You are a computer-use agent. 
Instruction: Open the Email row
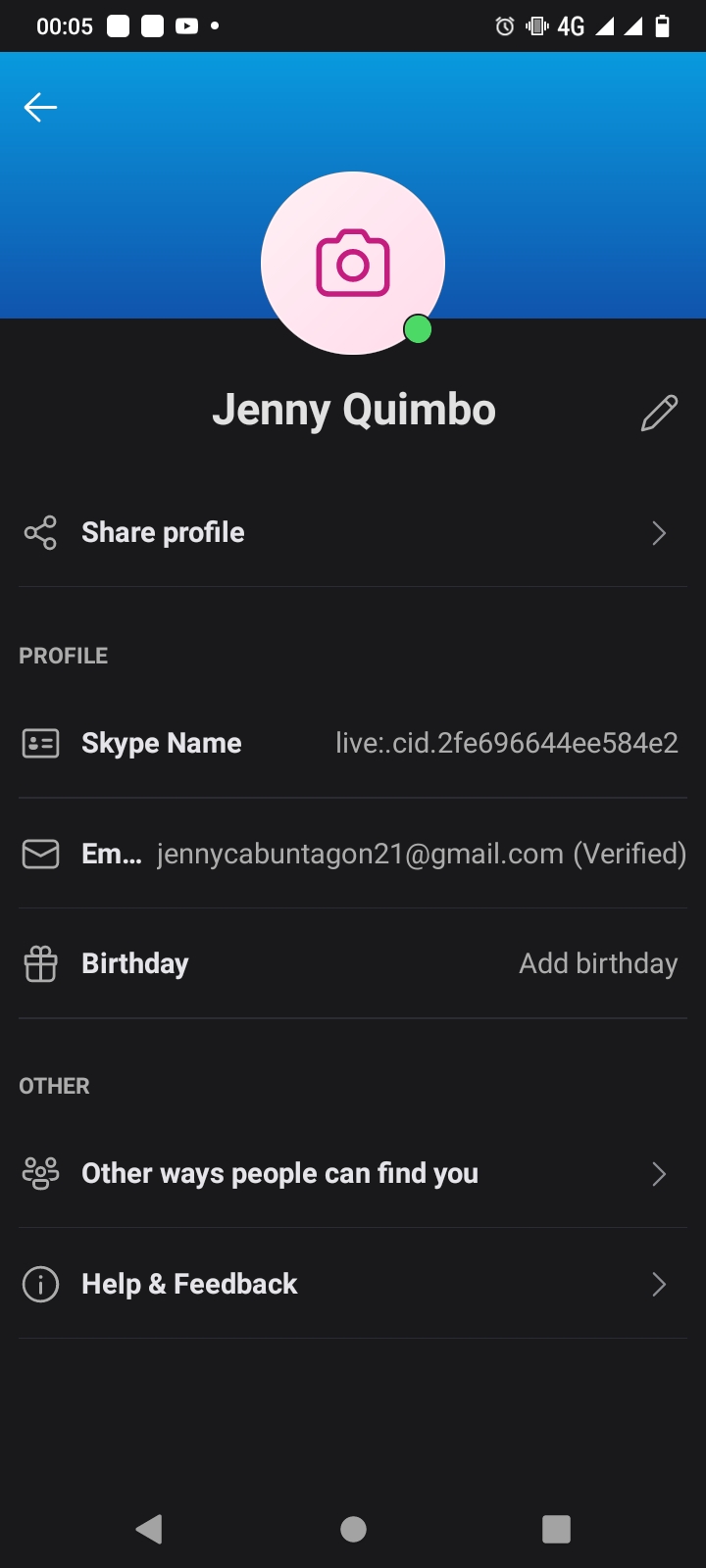point(353,854)
